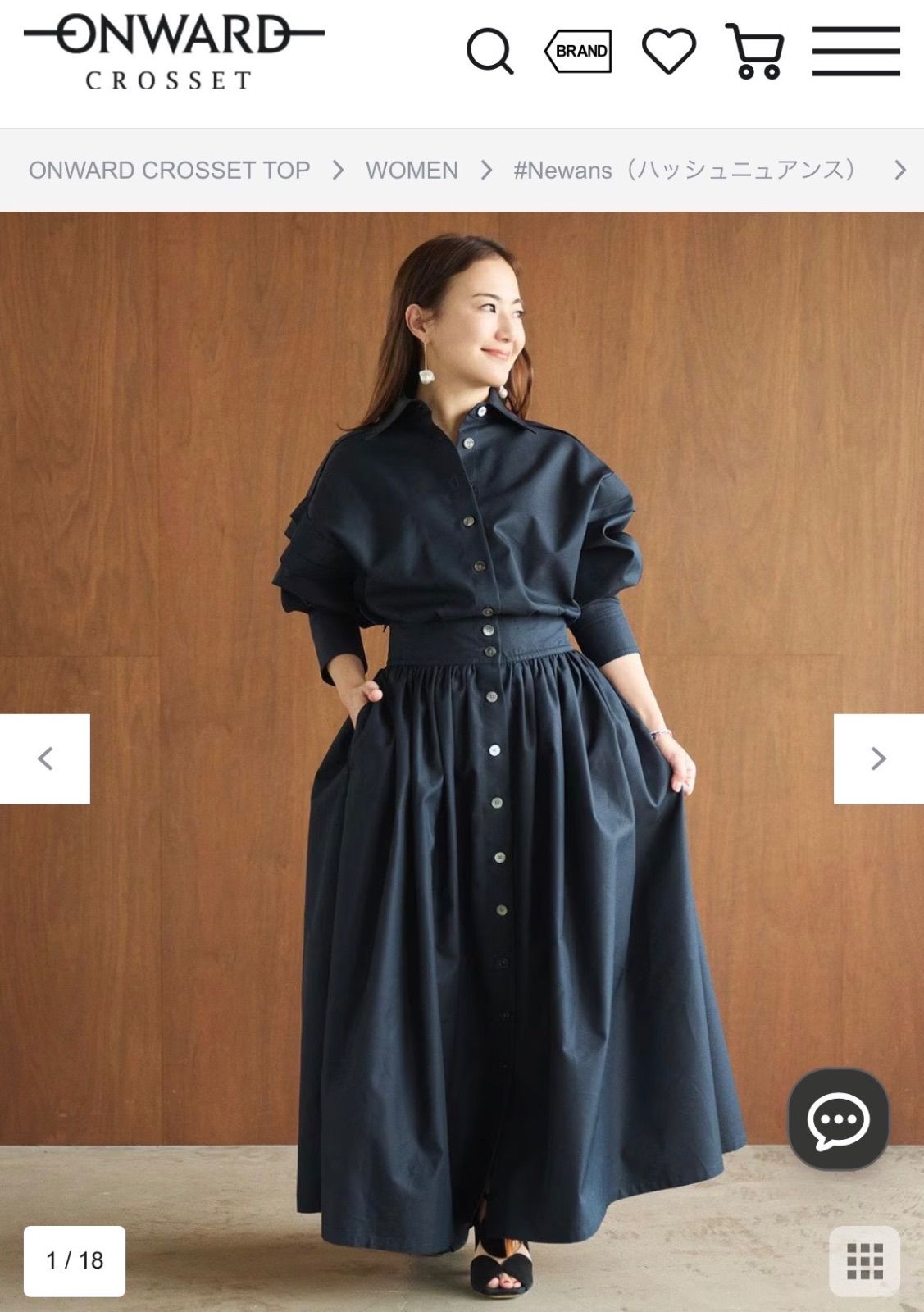Open the chat support bubble
Viewport: 924px width, 1312px height.
(x=838, y=1120)
